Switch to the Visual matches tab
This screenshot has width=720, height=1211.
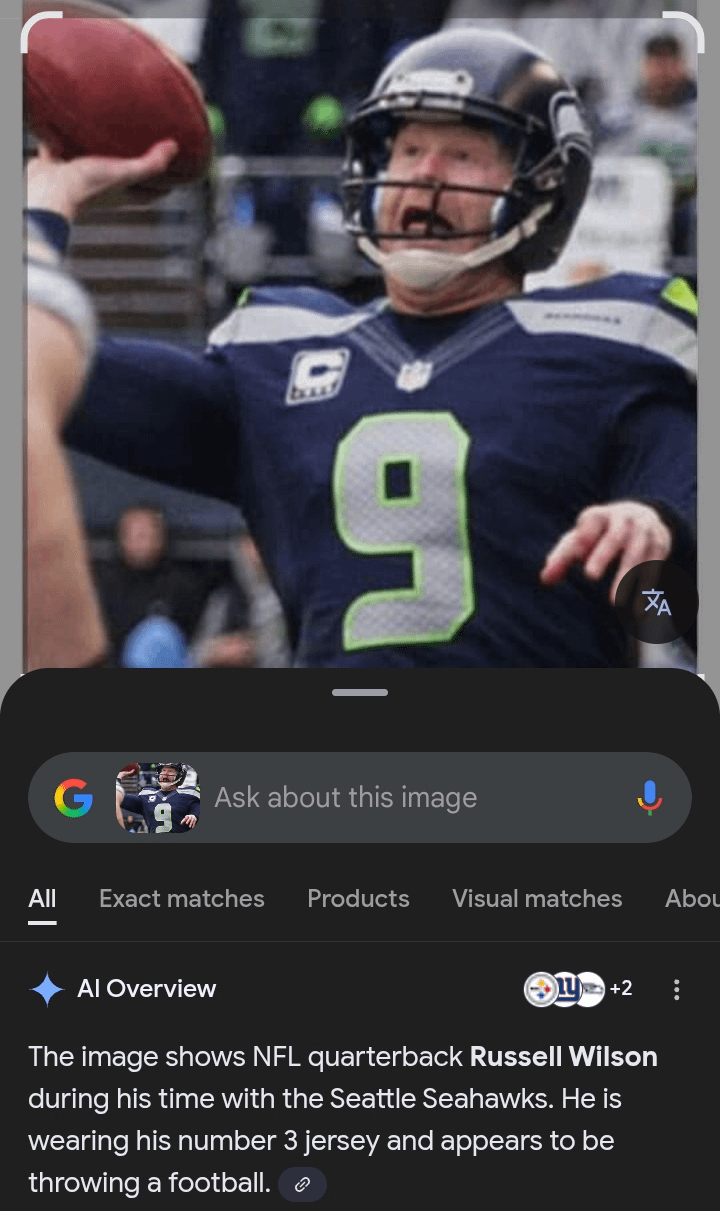click(536, 898)
